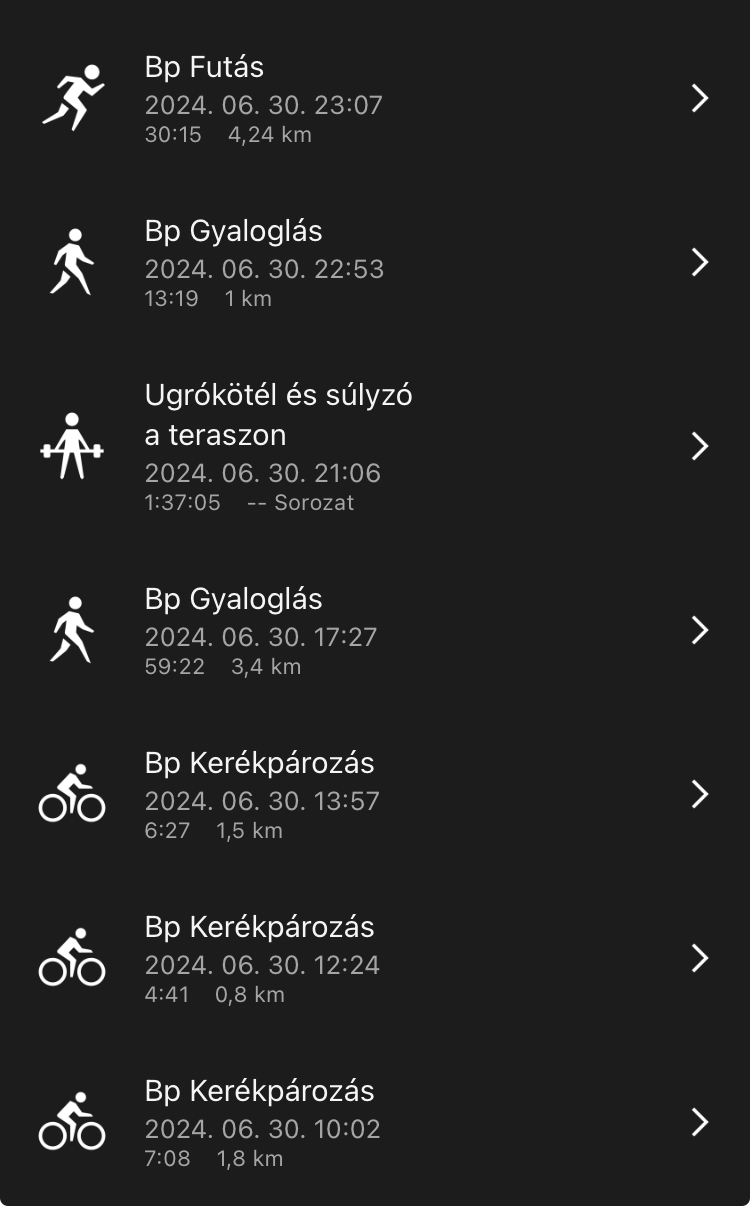Show the Bp Kerékpározás ride from 10:02
This screenshot has width=750, height=1206.
pos(375,1123)
